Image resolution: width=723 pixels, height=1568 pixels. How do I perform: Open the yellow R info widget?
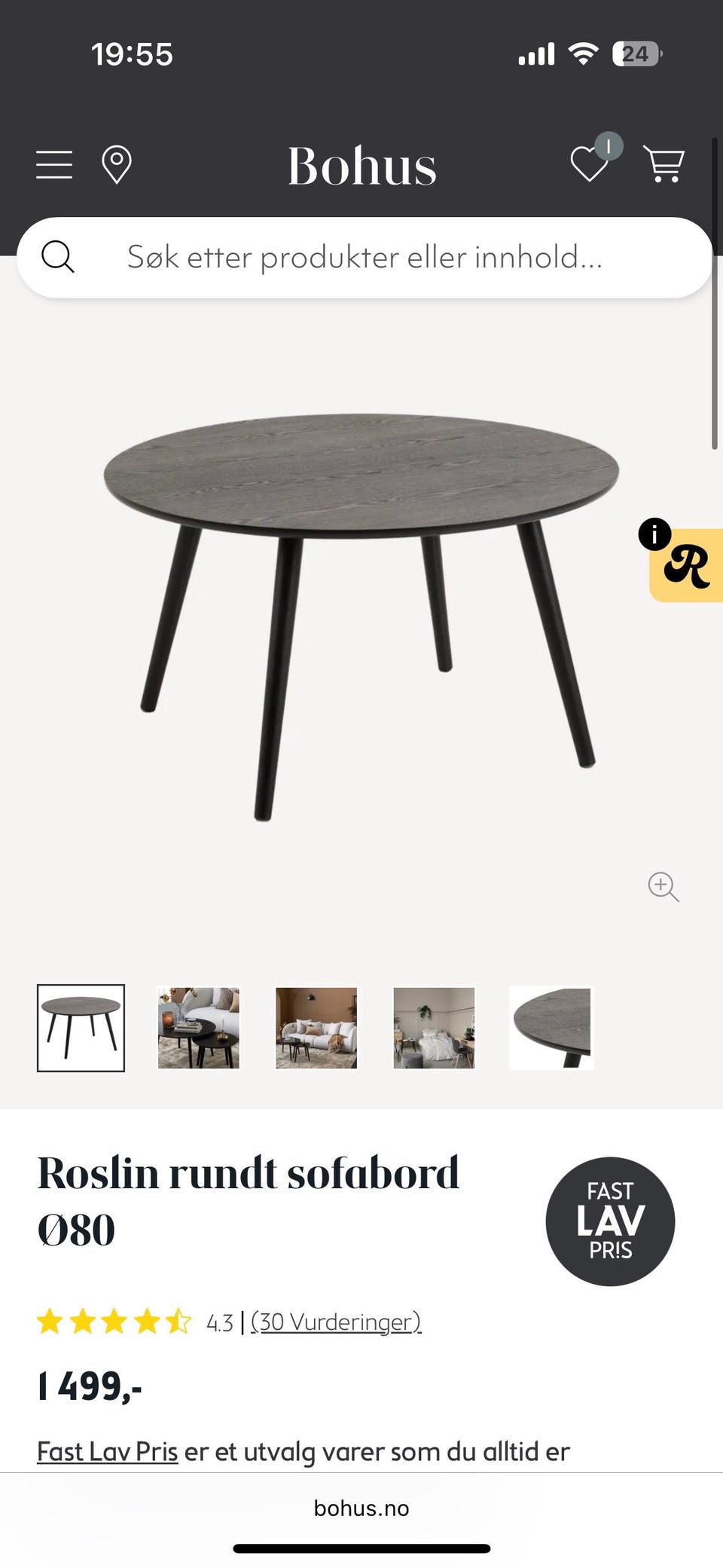click(x=687, y=566)
